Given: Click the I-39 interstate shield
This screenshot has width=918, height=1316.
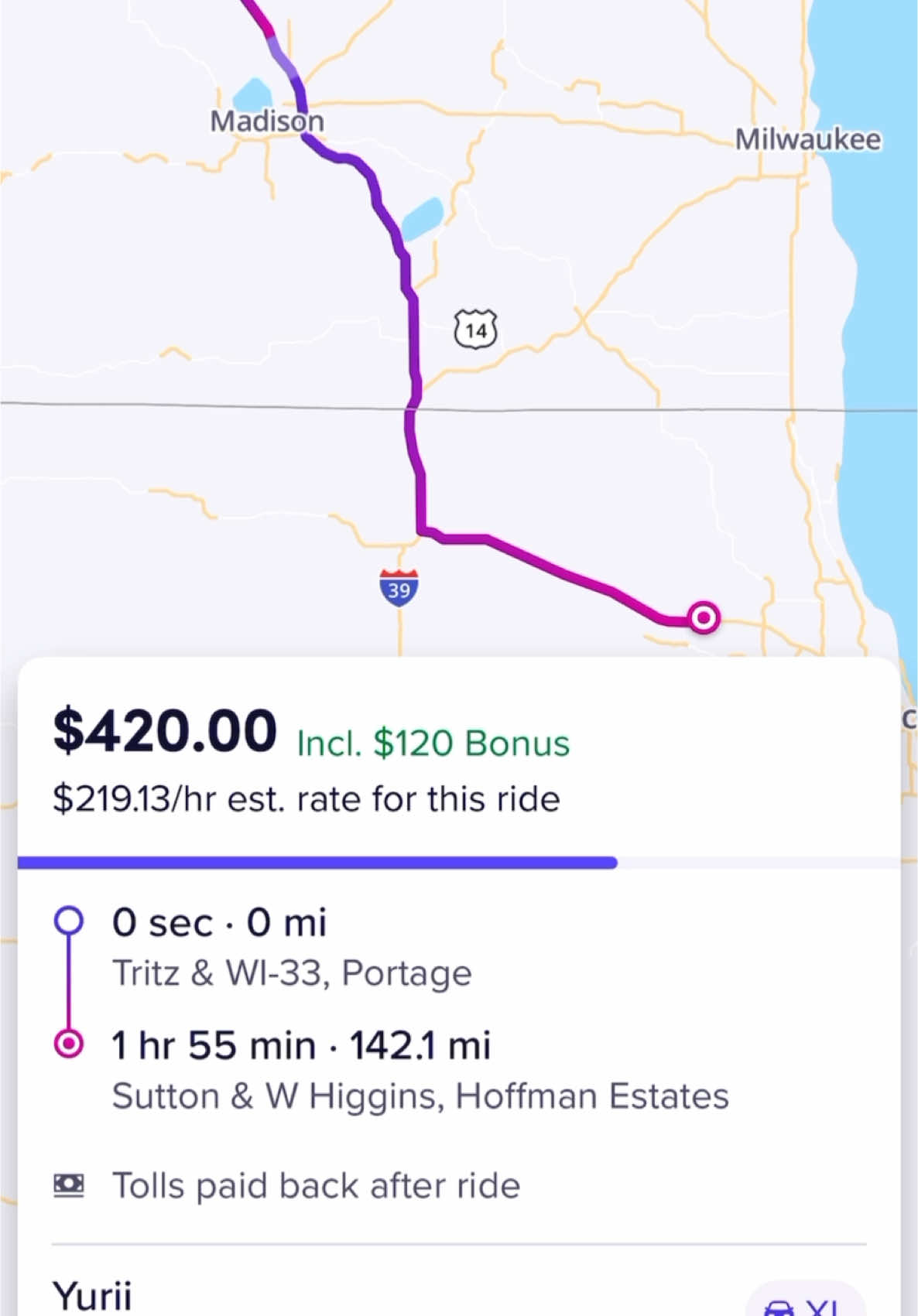Looking at the screenshot, I should [397, 588].
